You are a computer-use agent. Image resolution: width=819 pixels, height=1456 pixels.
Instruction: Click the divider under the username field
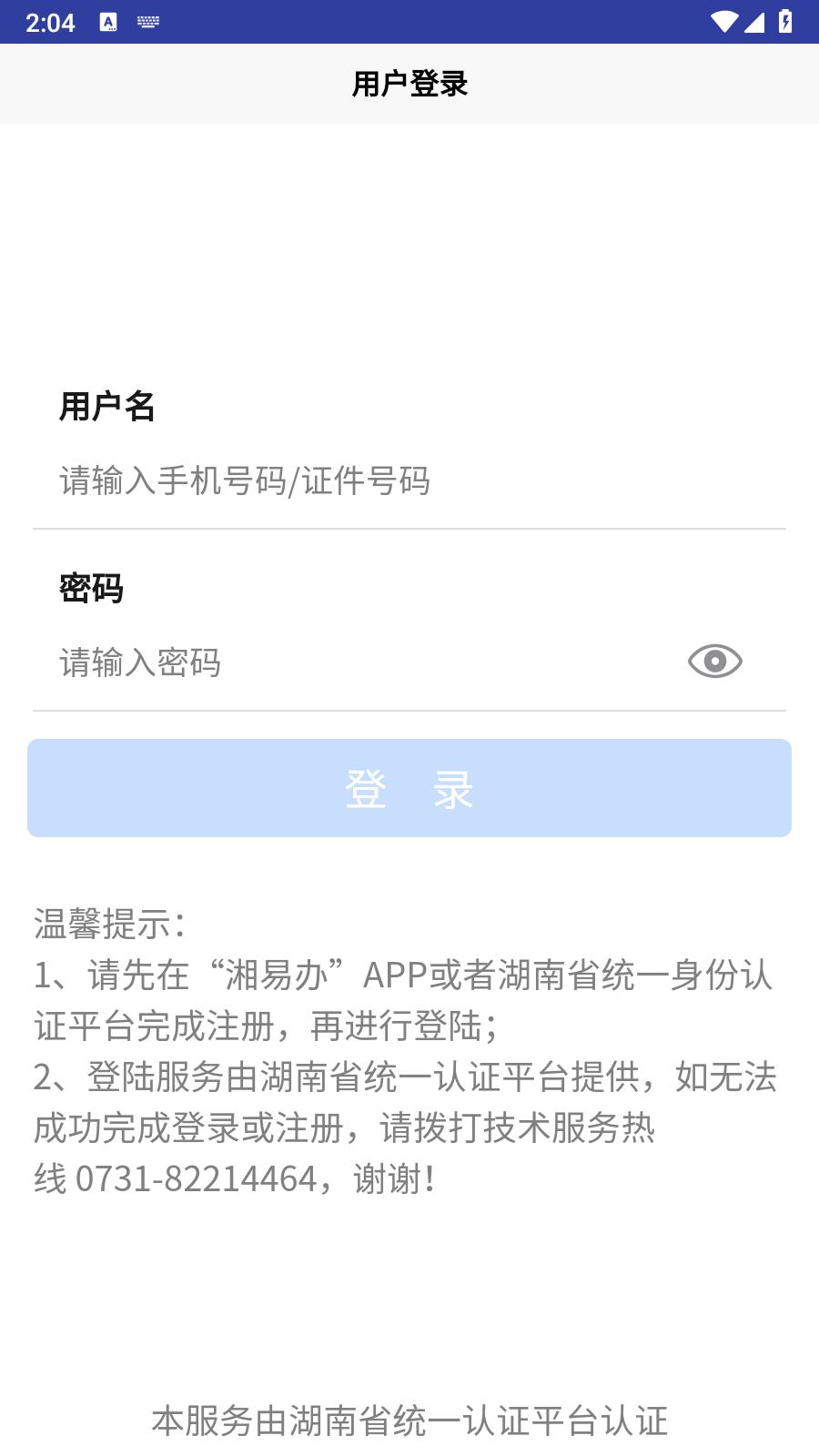pos(409,526)
